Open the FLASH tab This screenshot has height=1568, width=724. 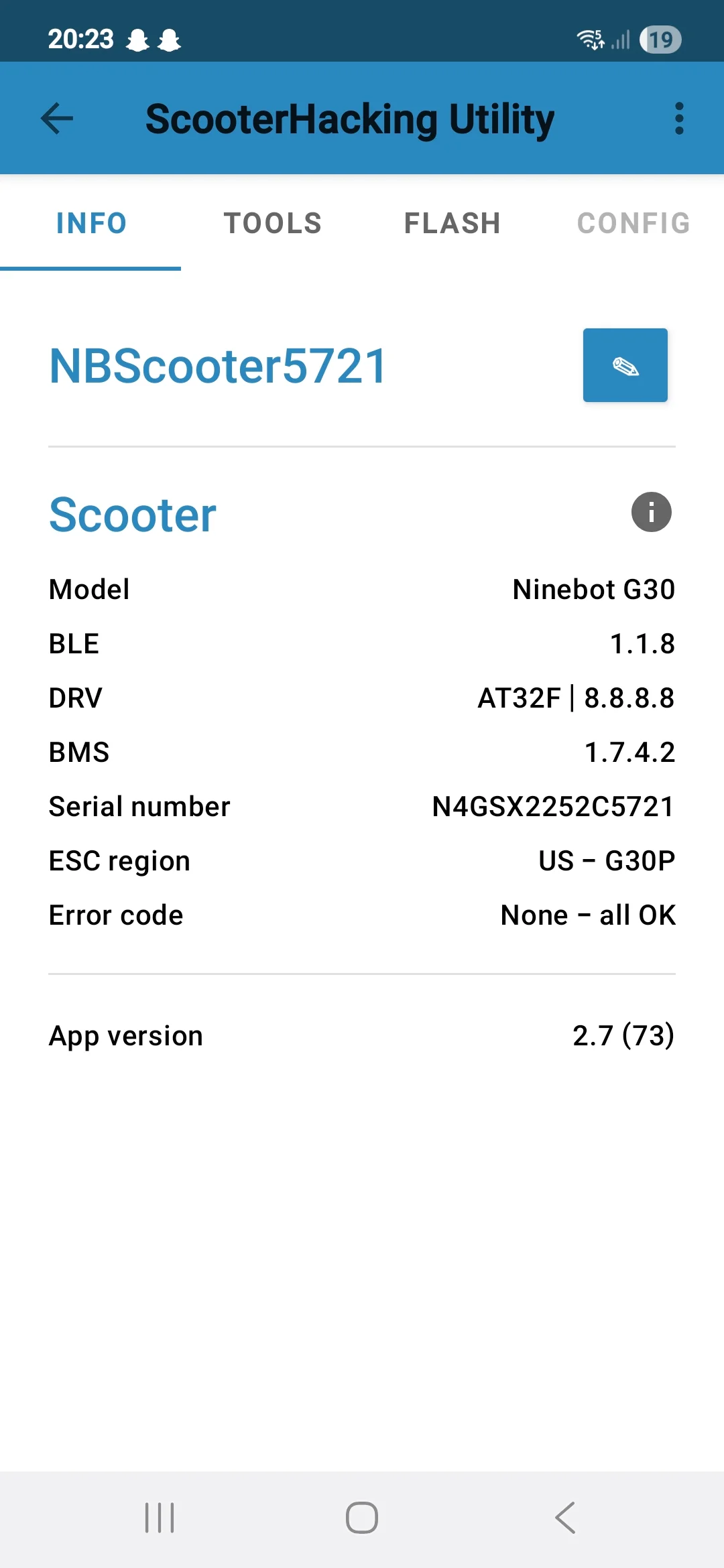tap(452, 223)
